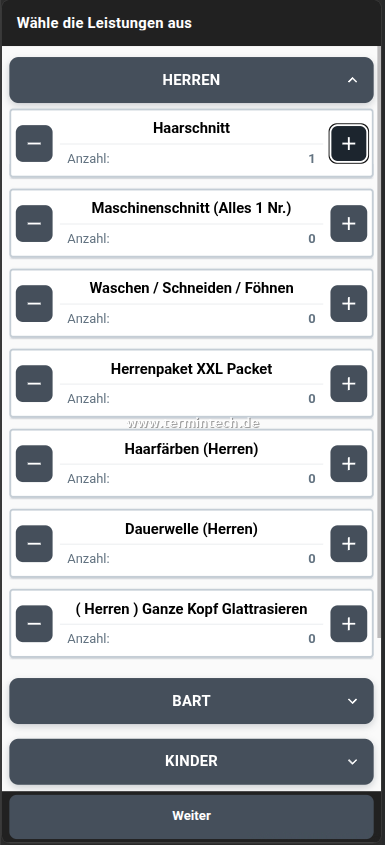Viewport: 385px width, 845px height.
Task: Add one Maschinenschnitt (Alles 1 Nr.)
Action: point(349,223)
